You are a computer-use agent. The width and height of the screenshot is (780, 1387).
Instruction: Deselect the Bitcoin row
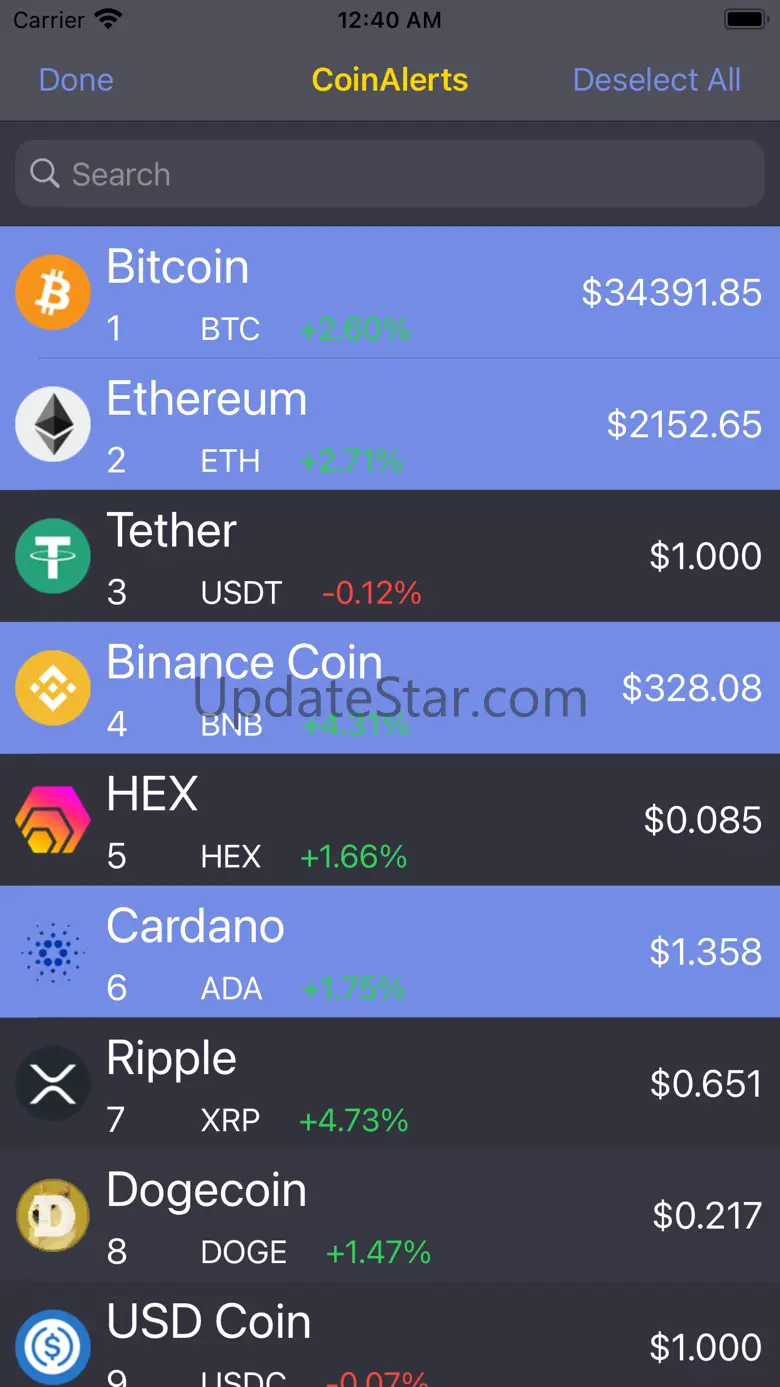tap(390, 293)
